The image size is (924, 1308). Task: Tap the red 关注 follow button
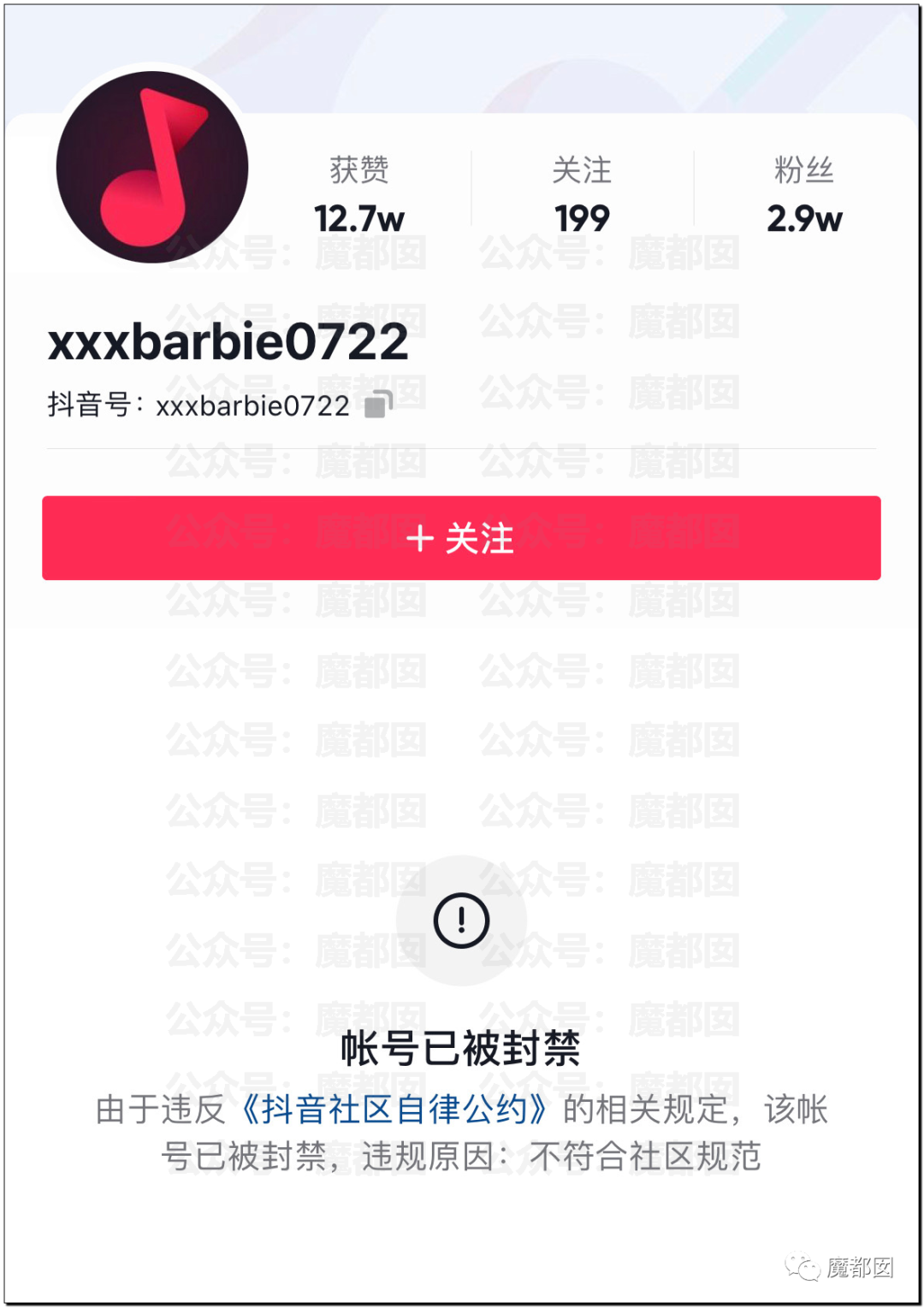point(461,538)
